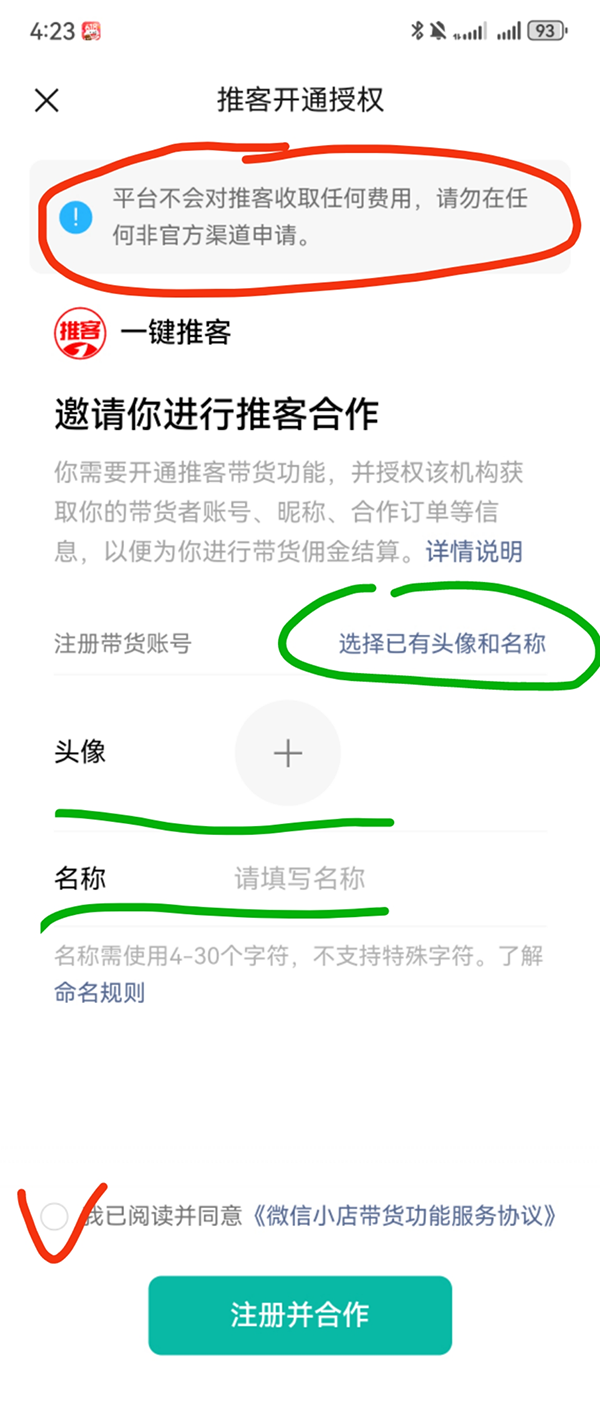Open the 详情说明 link

[x=474, y=551]
